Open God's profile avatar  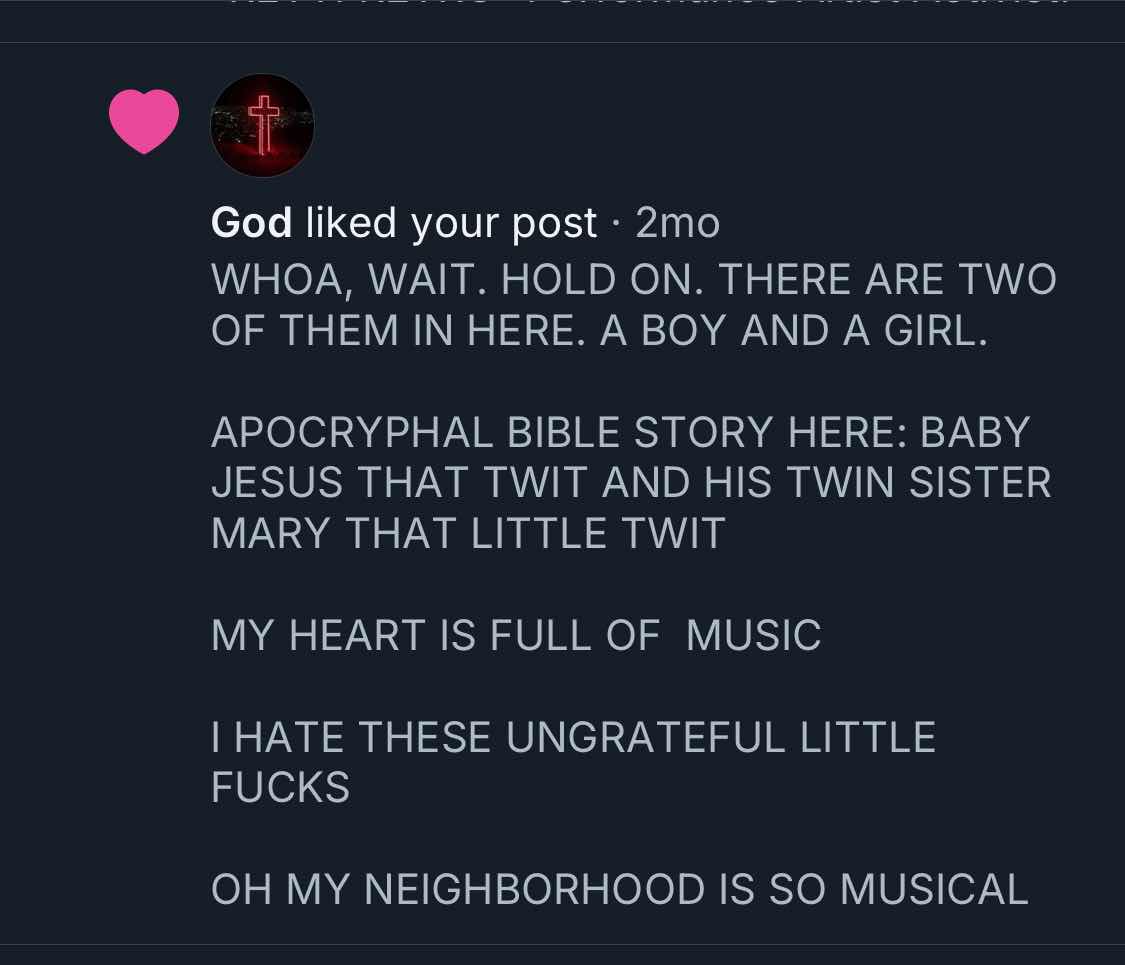[x=262, y=126]
